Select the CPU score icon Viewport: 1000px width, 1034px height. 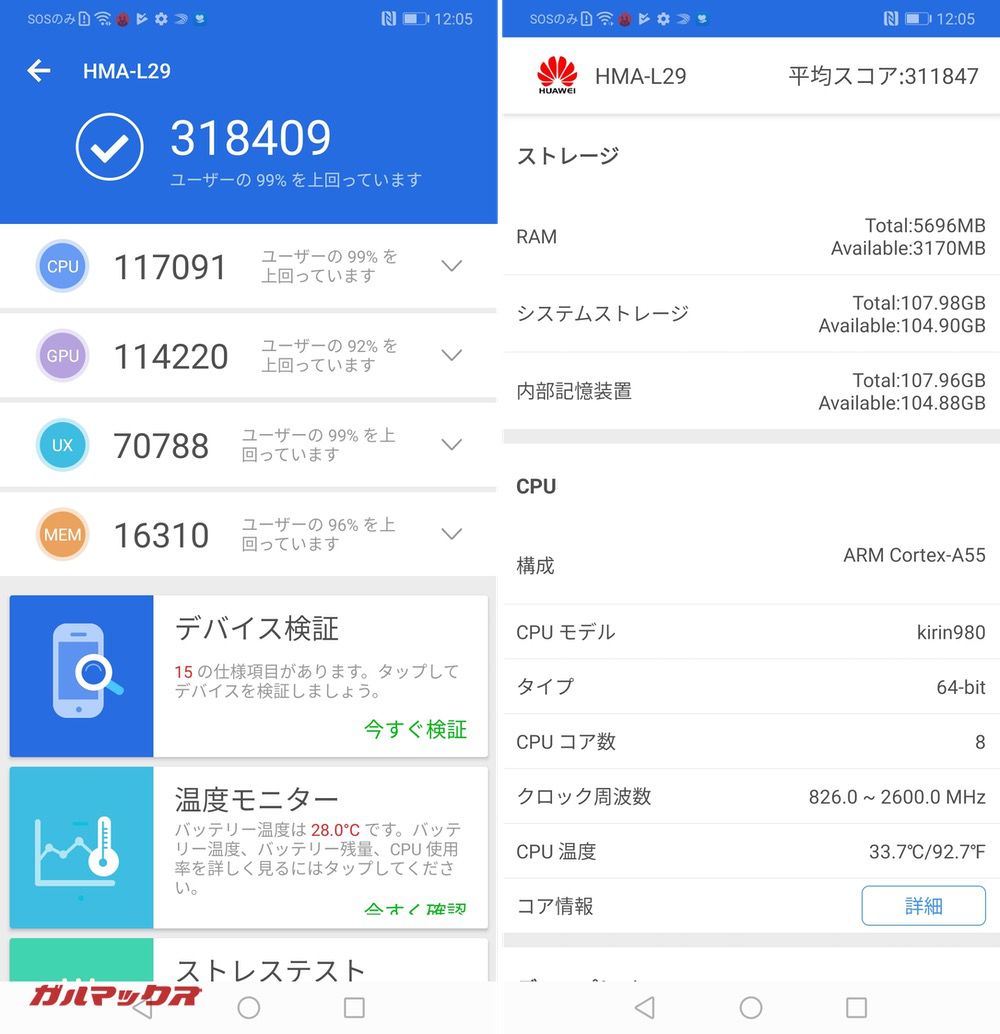[63, 266]
